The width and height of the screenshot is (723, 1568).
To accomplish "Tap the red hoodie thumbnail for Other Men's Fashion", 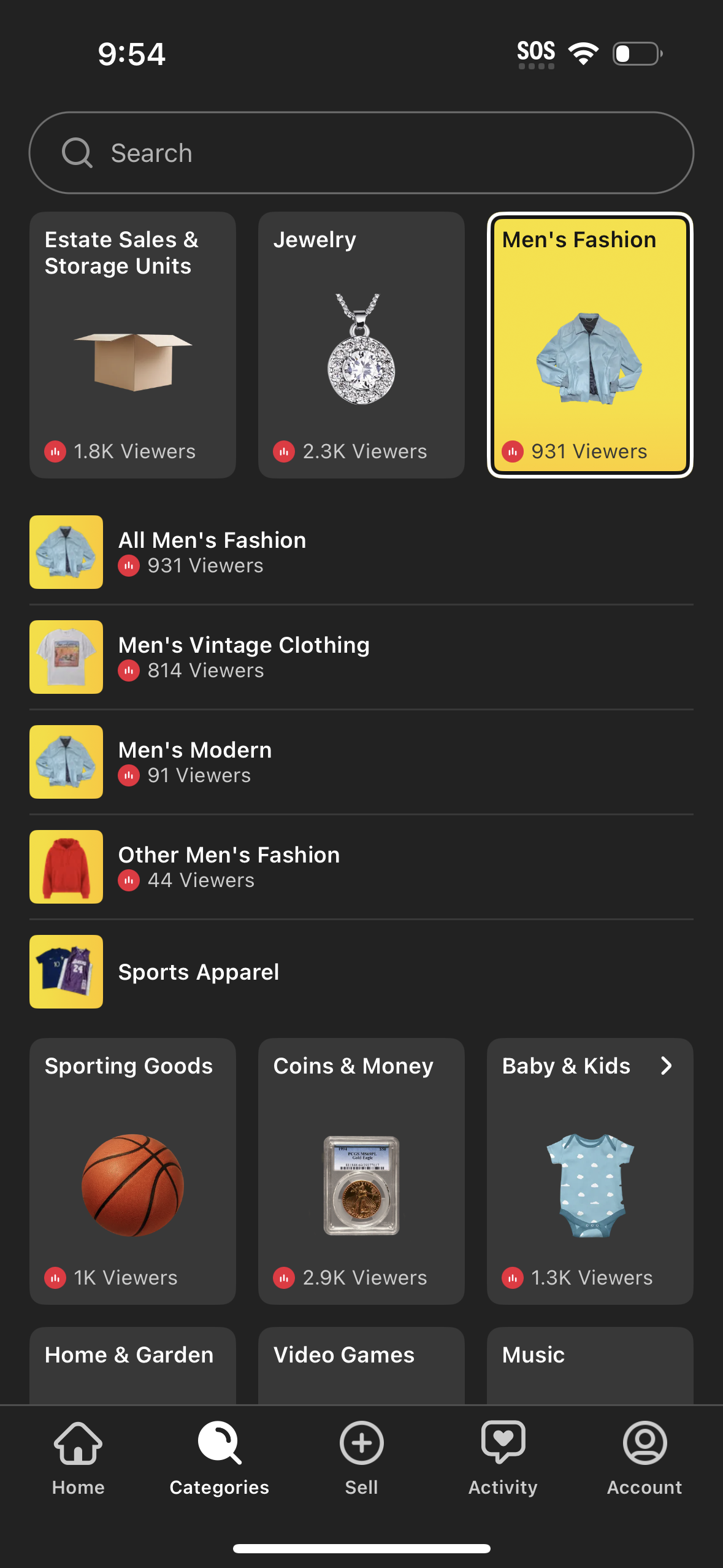I will [x=66, y=867].
